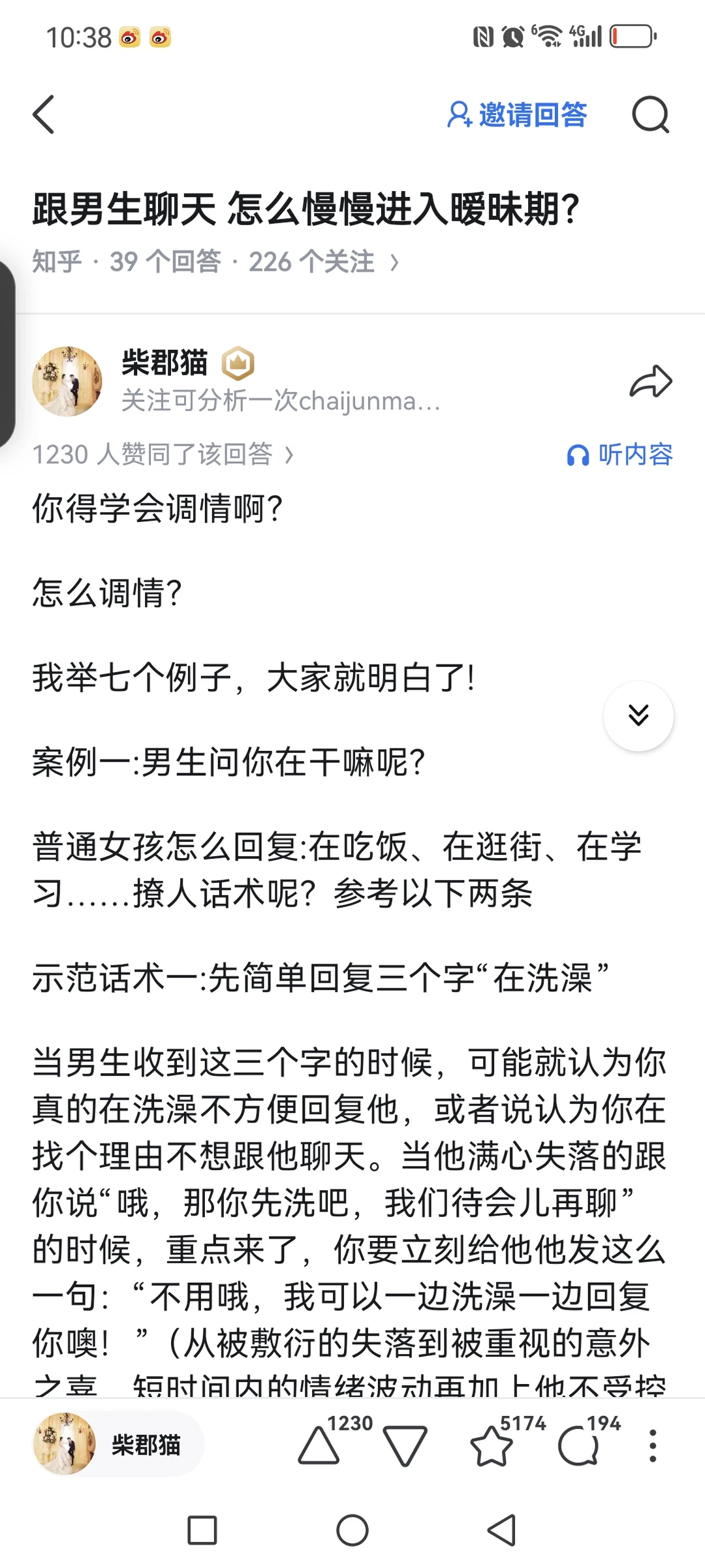
Task: Open search from the top bar
Action: (651, 114)
